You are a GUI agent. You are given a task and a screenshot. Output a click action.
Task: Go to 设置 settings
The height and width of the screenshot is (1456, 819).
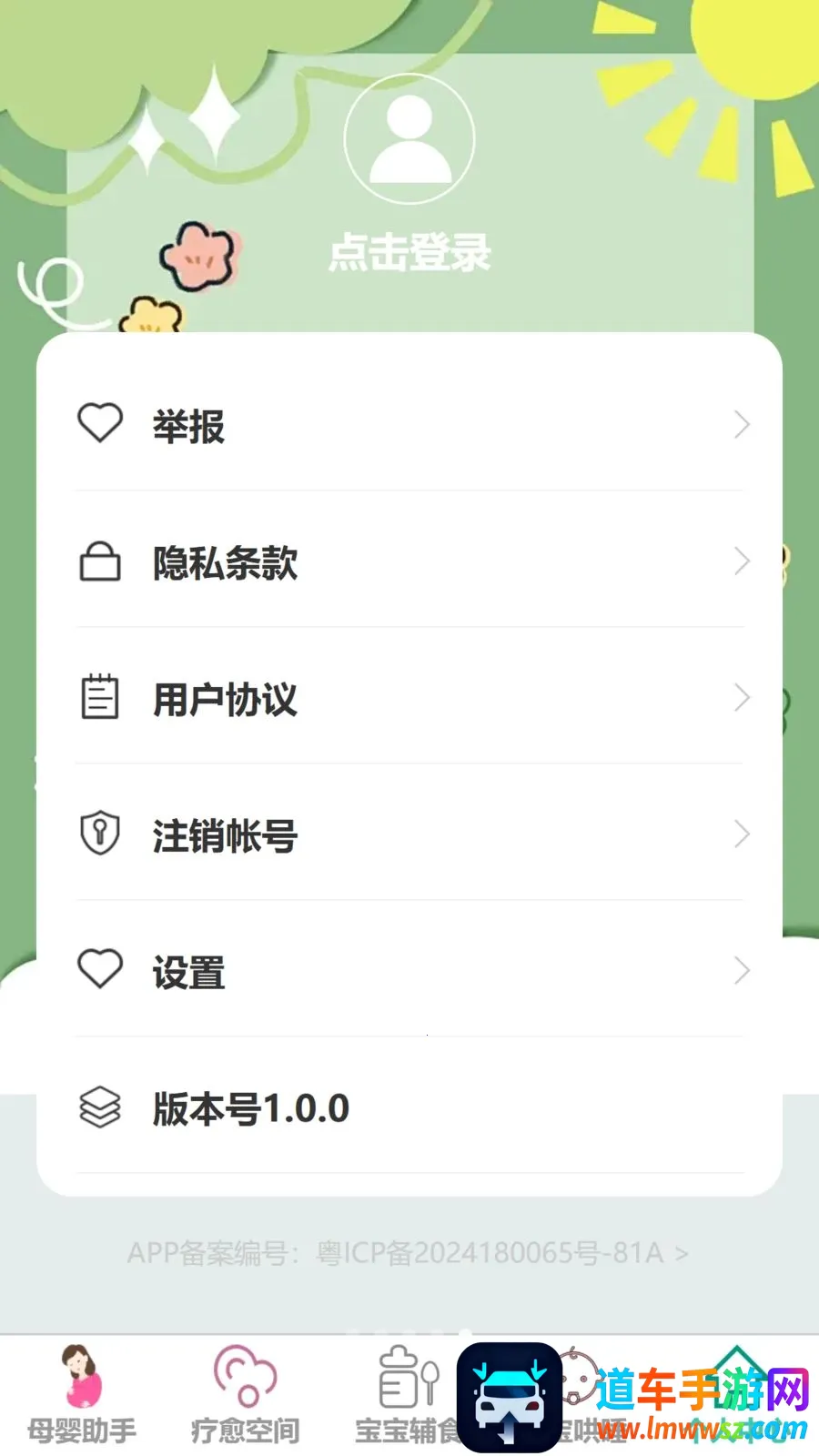click(409, 970)
